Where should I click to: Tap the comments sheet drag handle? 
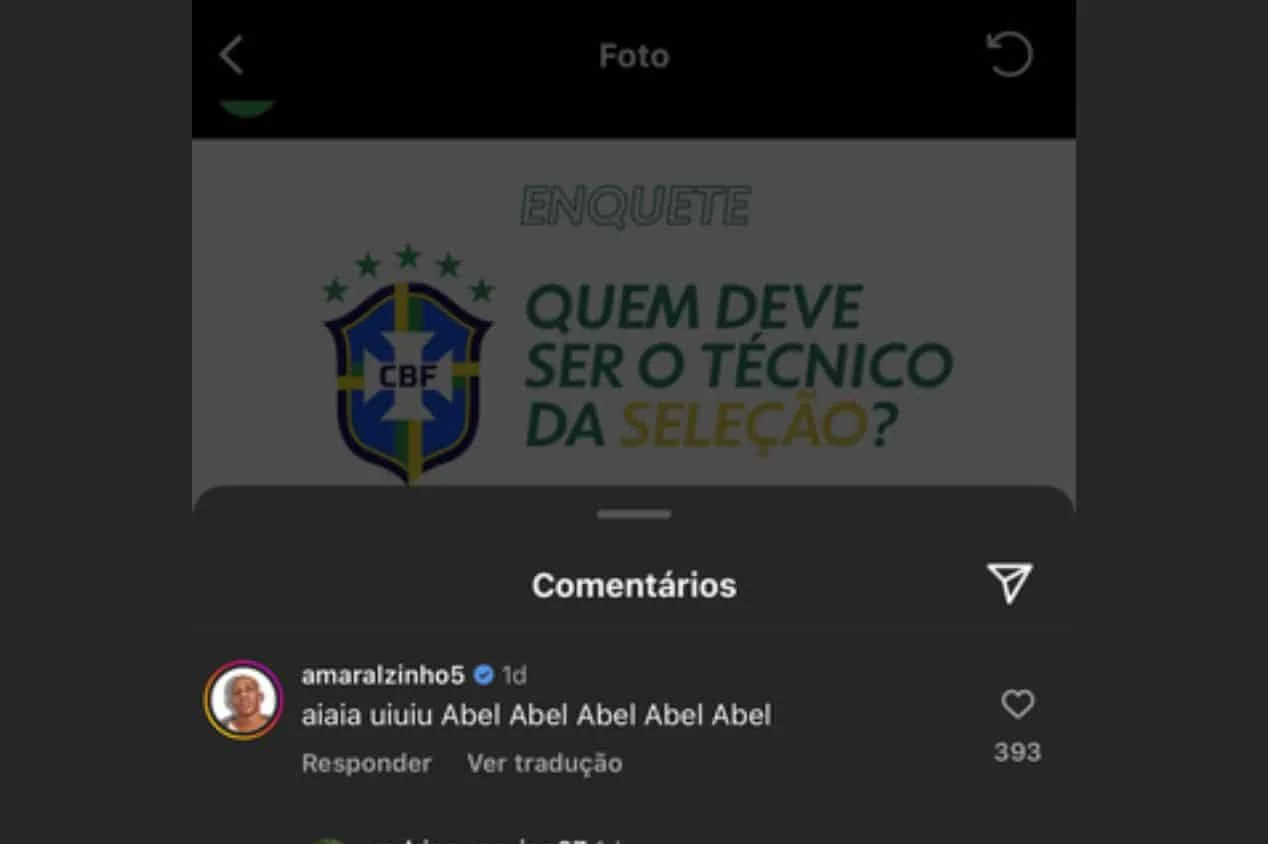pyautogui.click(x=634, y=514)
